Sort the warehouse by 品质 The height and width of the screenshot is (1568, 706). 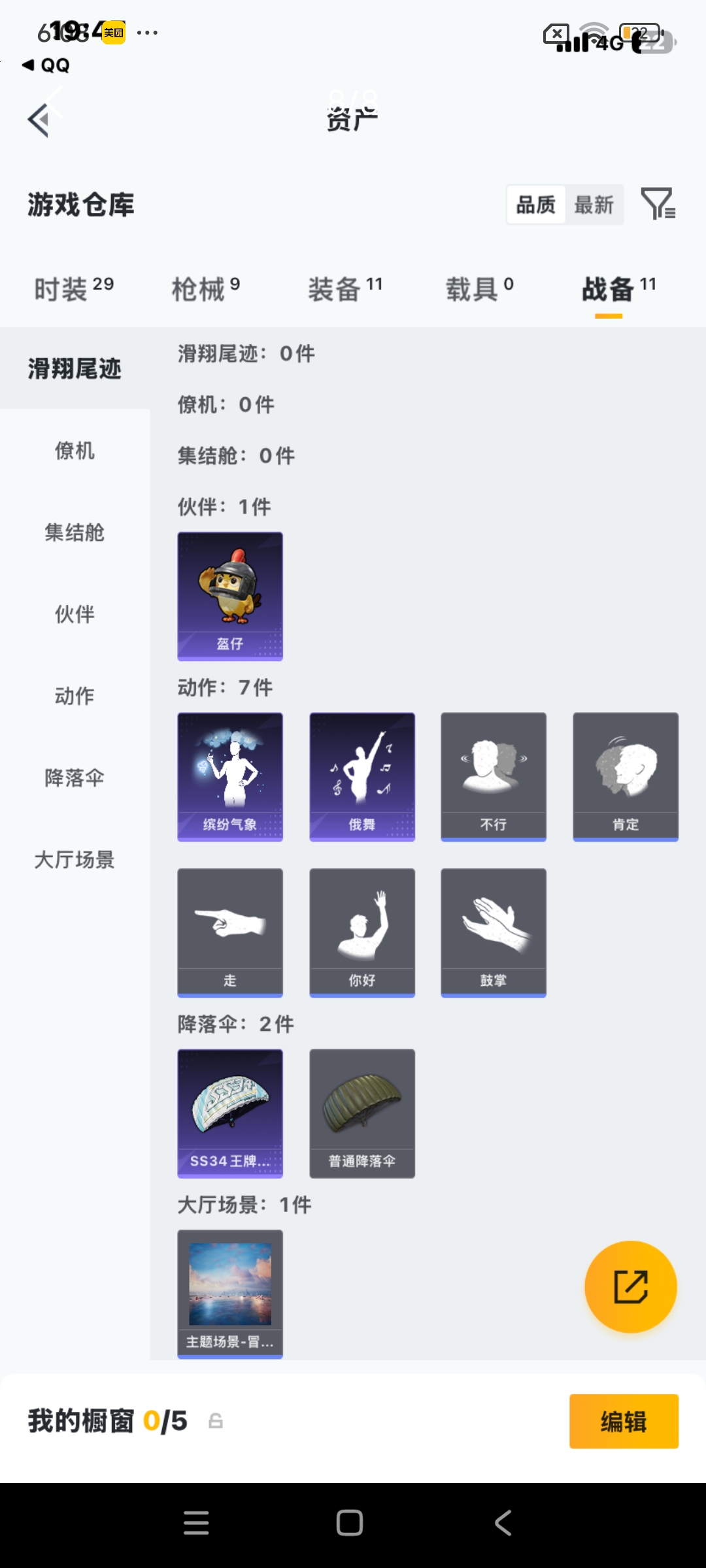pyautogui.click(x=535, y=205)
